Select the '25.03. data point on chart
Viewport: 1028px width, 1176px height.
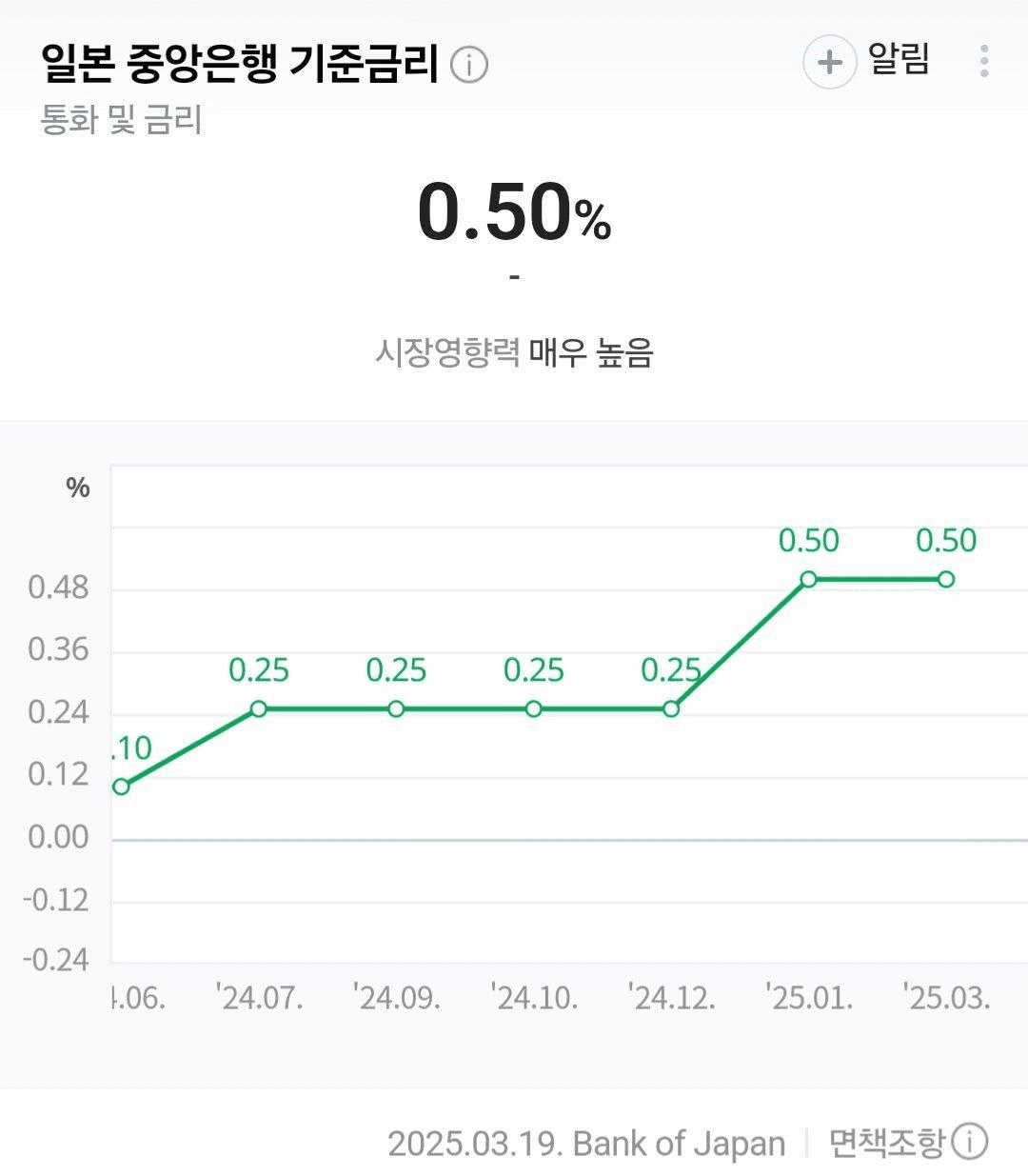coord(945,579)
